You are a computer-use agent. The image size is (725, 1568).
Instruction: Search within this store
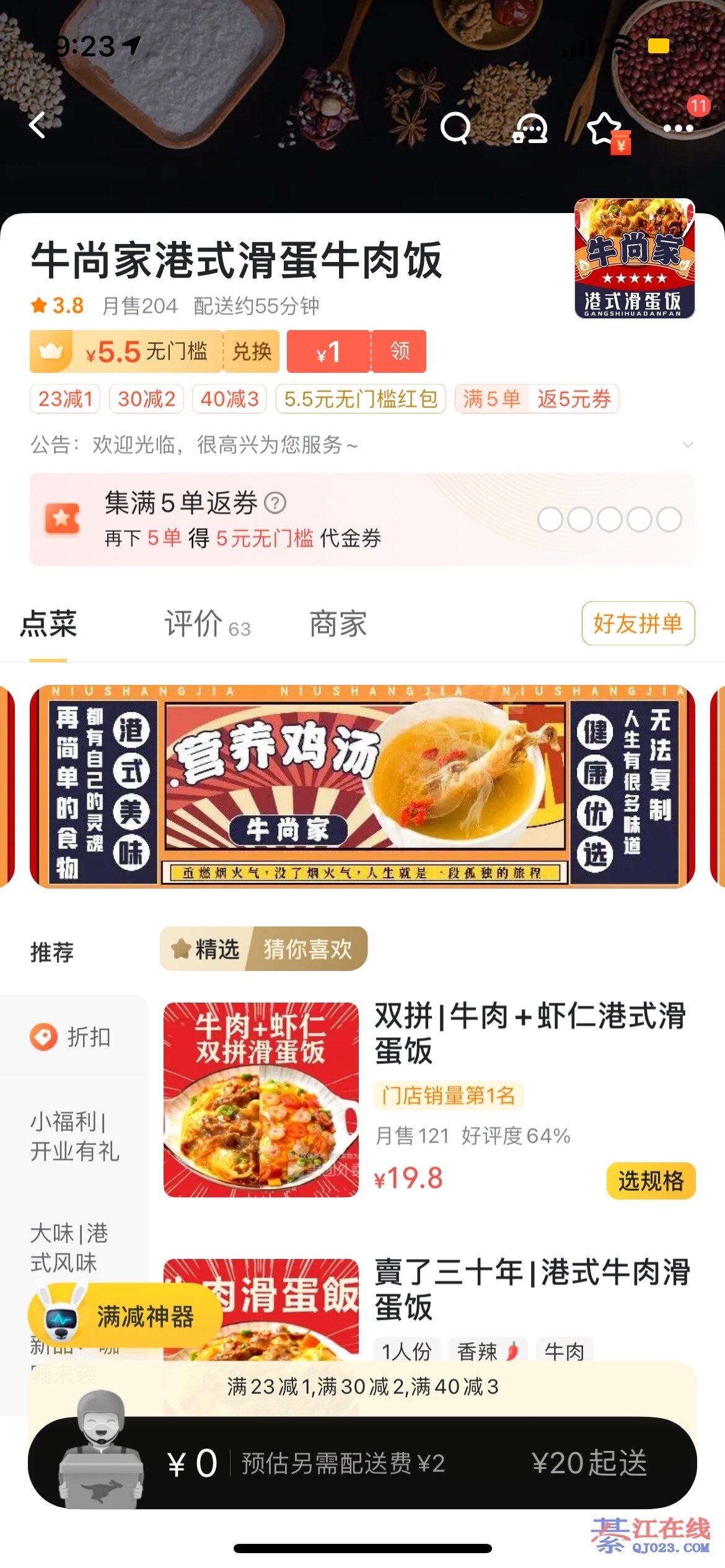point(455,128)
